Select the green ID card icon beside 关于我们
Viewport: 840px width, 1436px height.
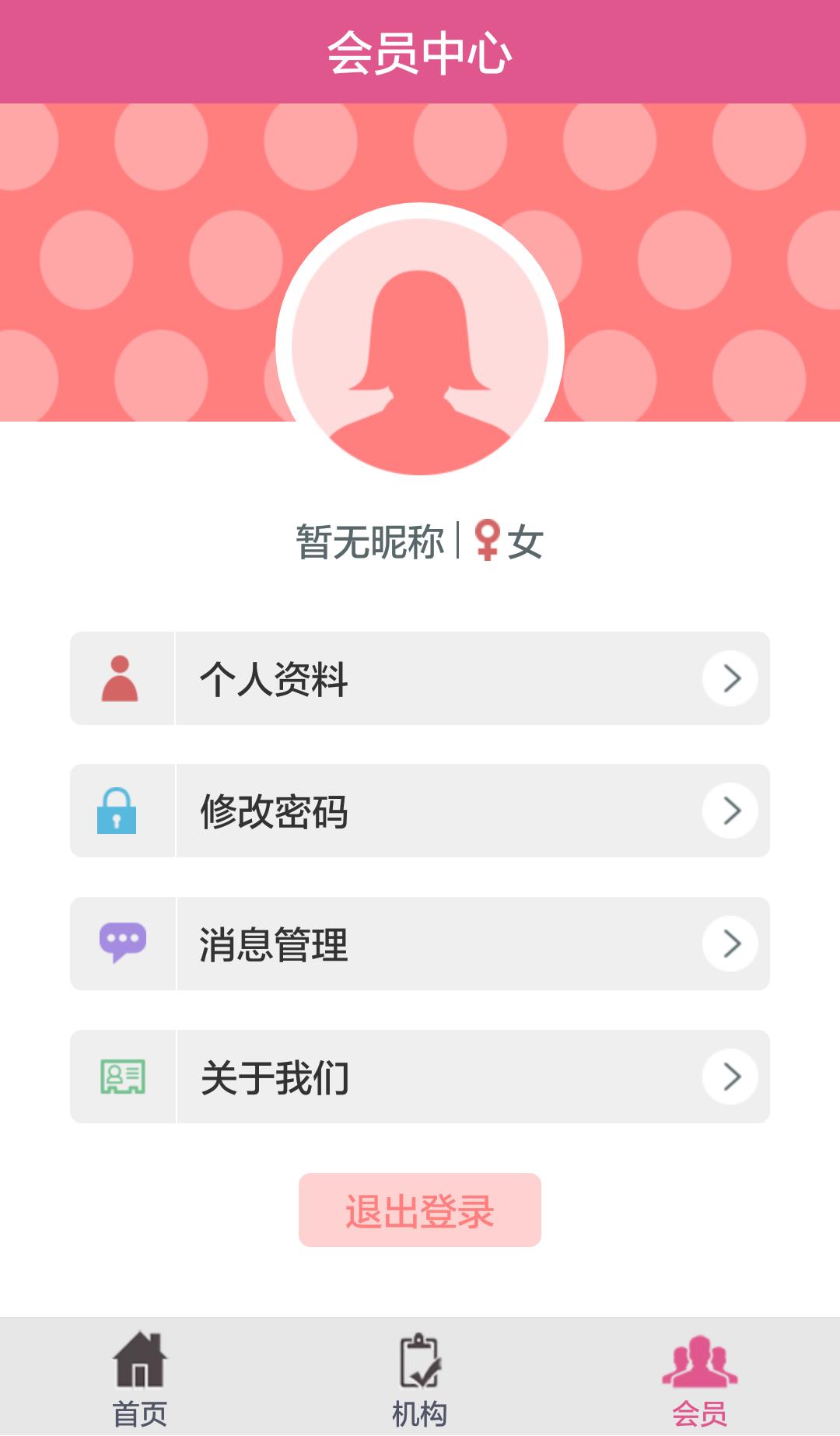click(121, 1077)
